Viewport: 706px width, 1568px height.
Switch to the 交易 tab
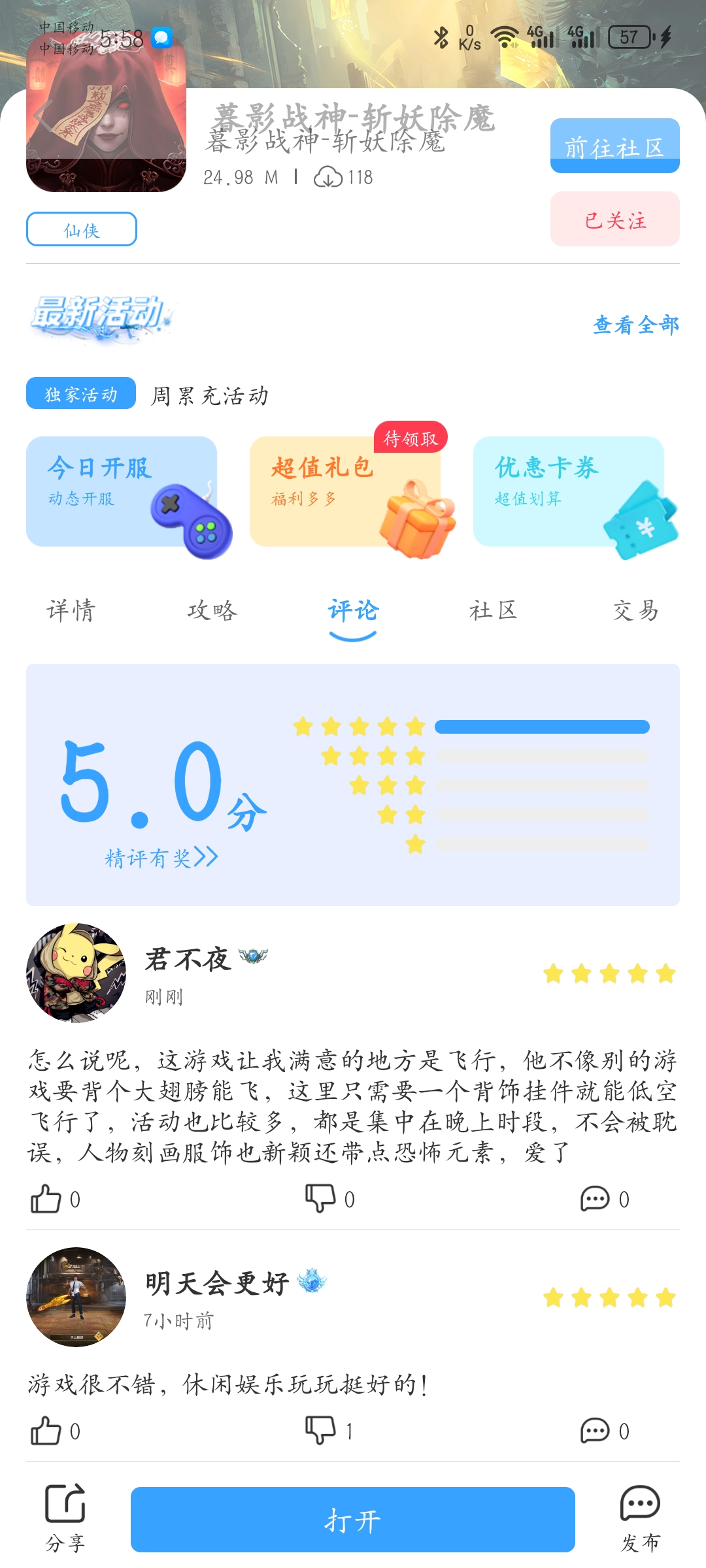point(635,610)
